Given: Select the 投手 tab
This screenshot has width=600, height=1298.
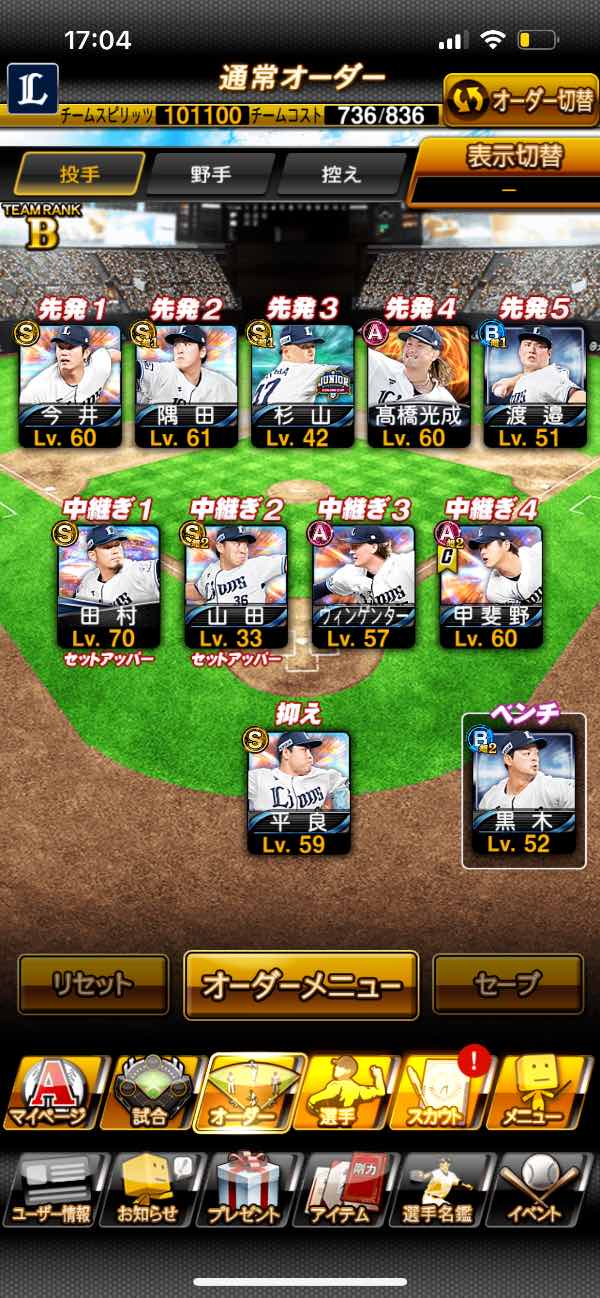Looking at the screenshot, I should point(79,173).
